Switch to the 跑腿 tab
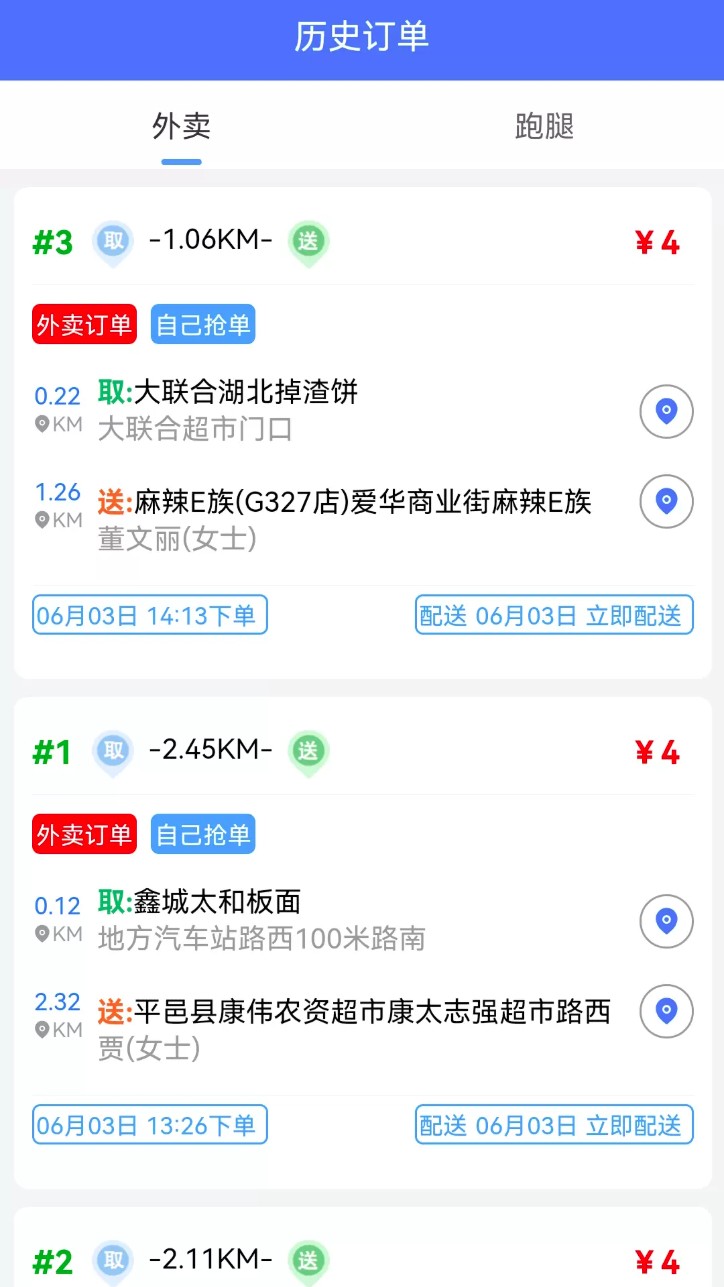This screenshot has width=724, height=1287. coord(543,125)
